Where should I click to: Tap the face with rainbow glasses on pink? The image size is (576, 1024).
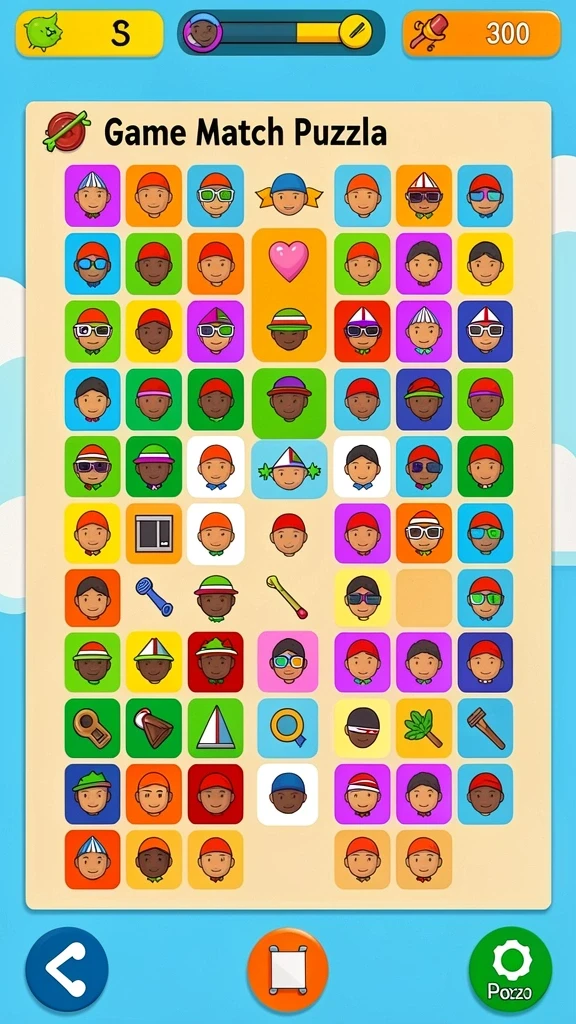(x=288, y=662)
